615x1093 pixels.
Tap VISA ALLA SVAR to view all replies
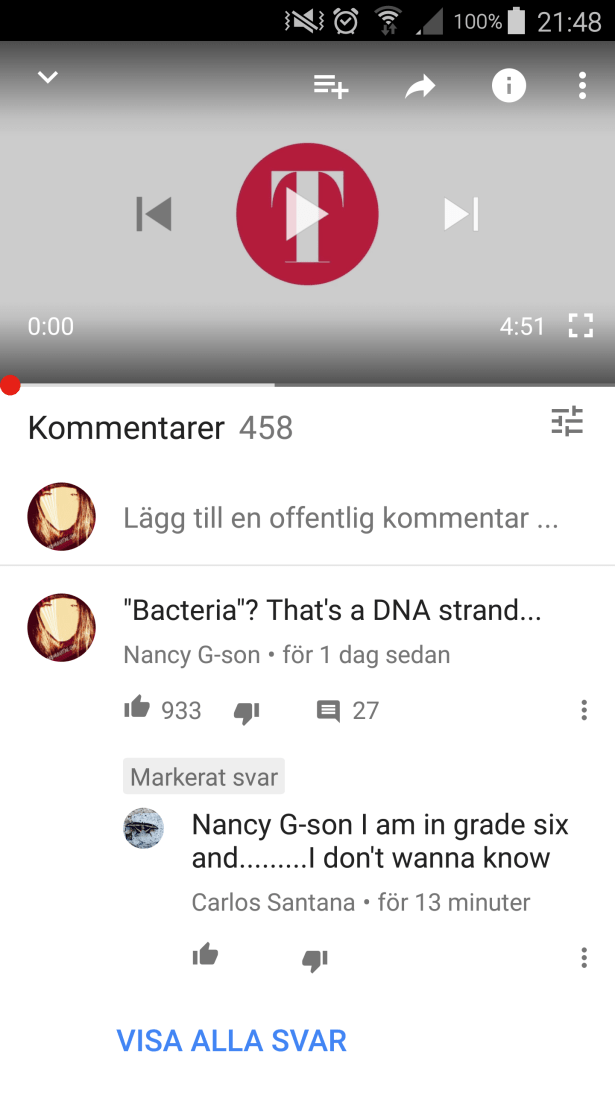(x=232, y=1040)
